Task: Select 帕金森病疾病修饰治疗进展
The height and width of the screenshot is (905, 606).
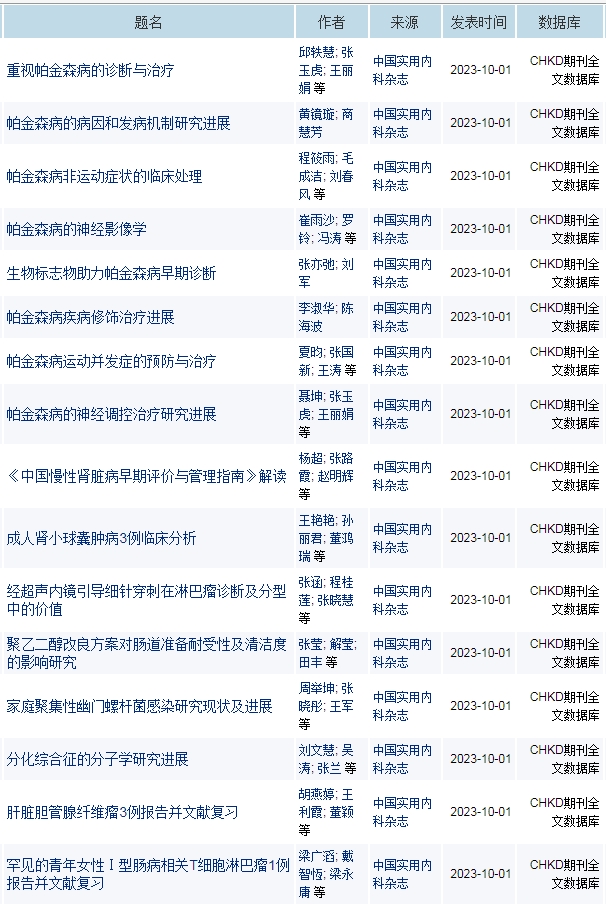Action: (90, 317)
